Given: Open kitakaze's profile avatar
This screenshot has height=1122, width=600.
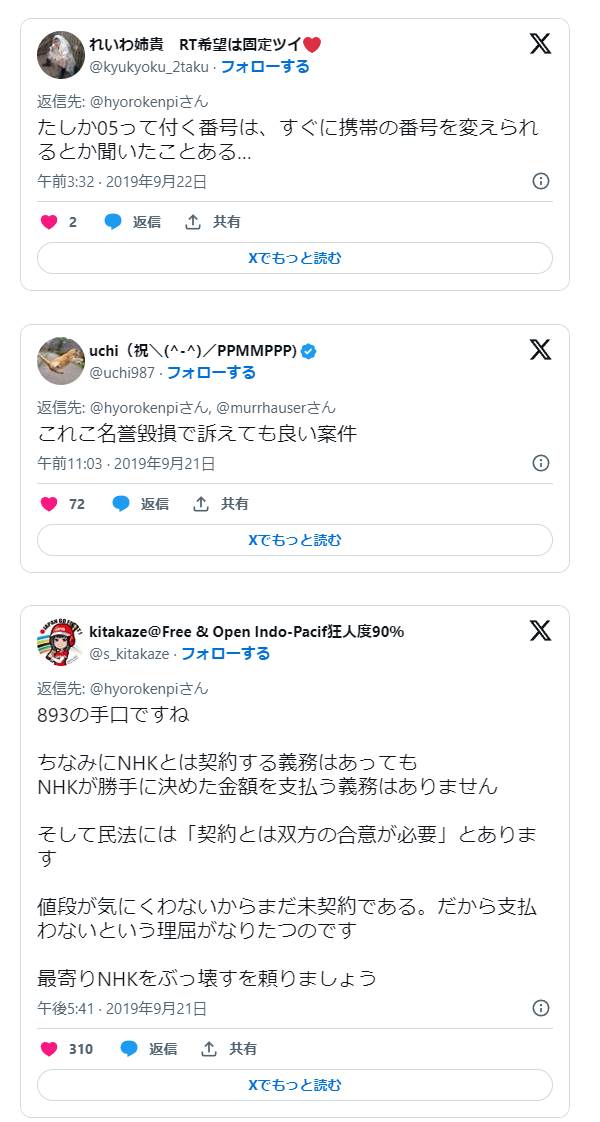Looking at the screenshot, I should tap(60, 642).
